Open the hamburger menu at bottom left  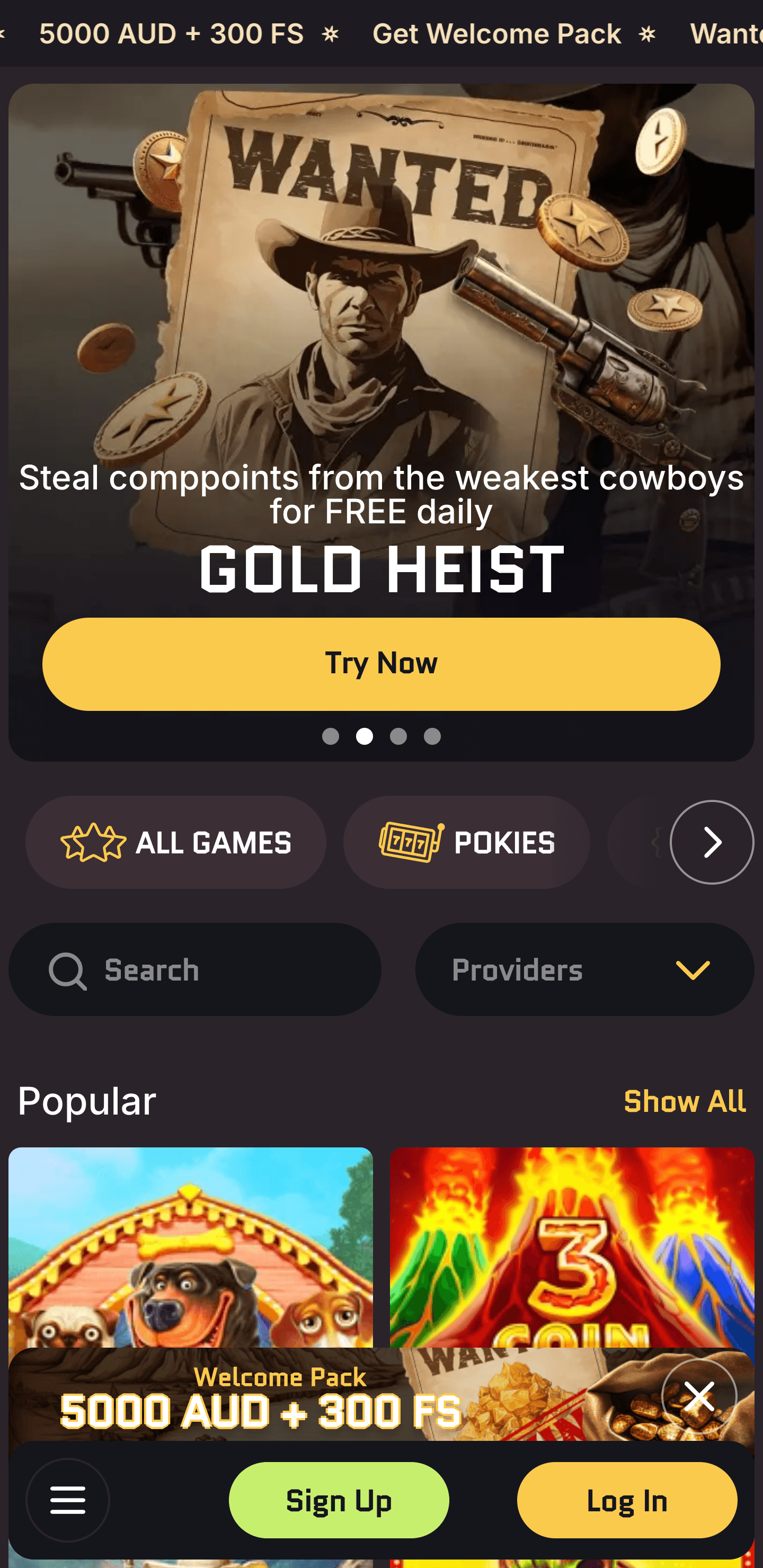(68, 1500)
